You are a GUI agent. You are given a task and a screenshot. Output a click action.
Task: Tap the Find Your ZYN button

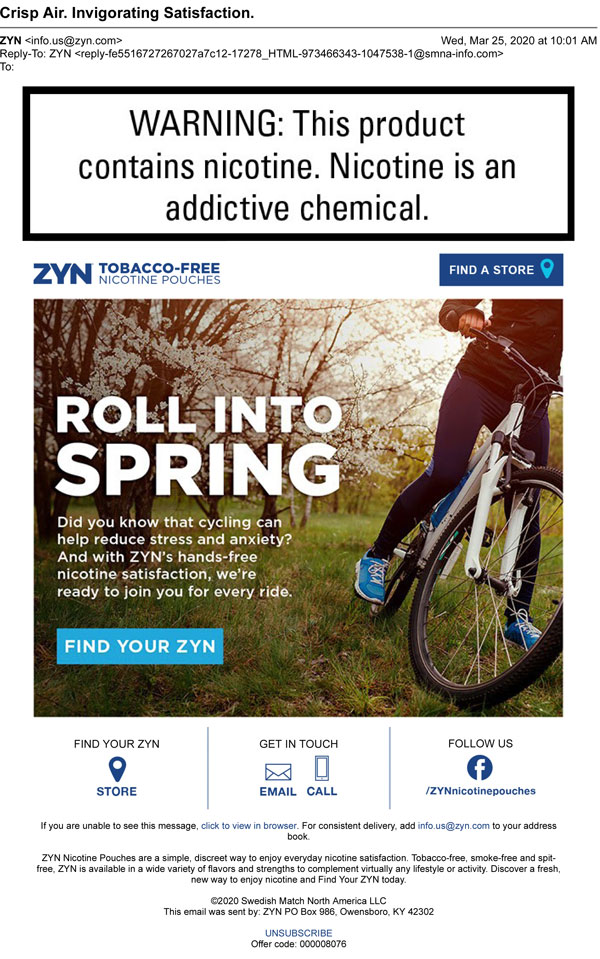140,646
